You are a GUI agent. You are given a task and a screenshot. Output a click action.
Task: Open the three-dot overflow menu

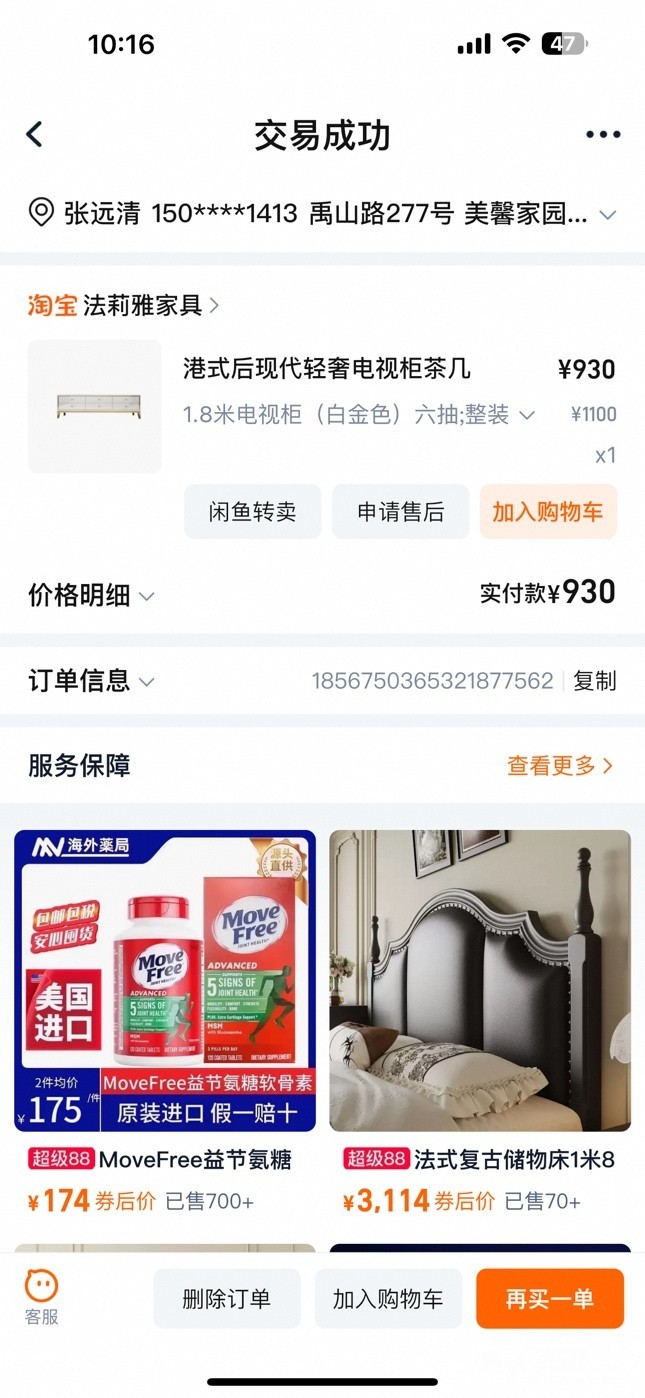pos(603,135)
